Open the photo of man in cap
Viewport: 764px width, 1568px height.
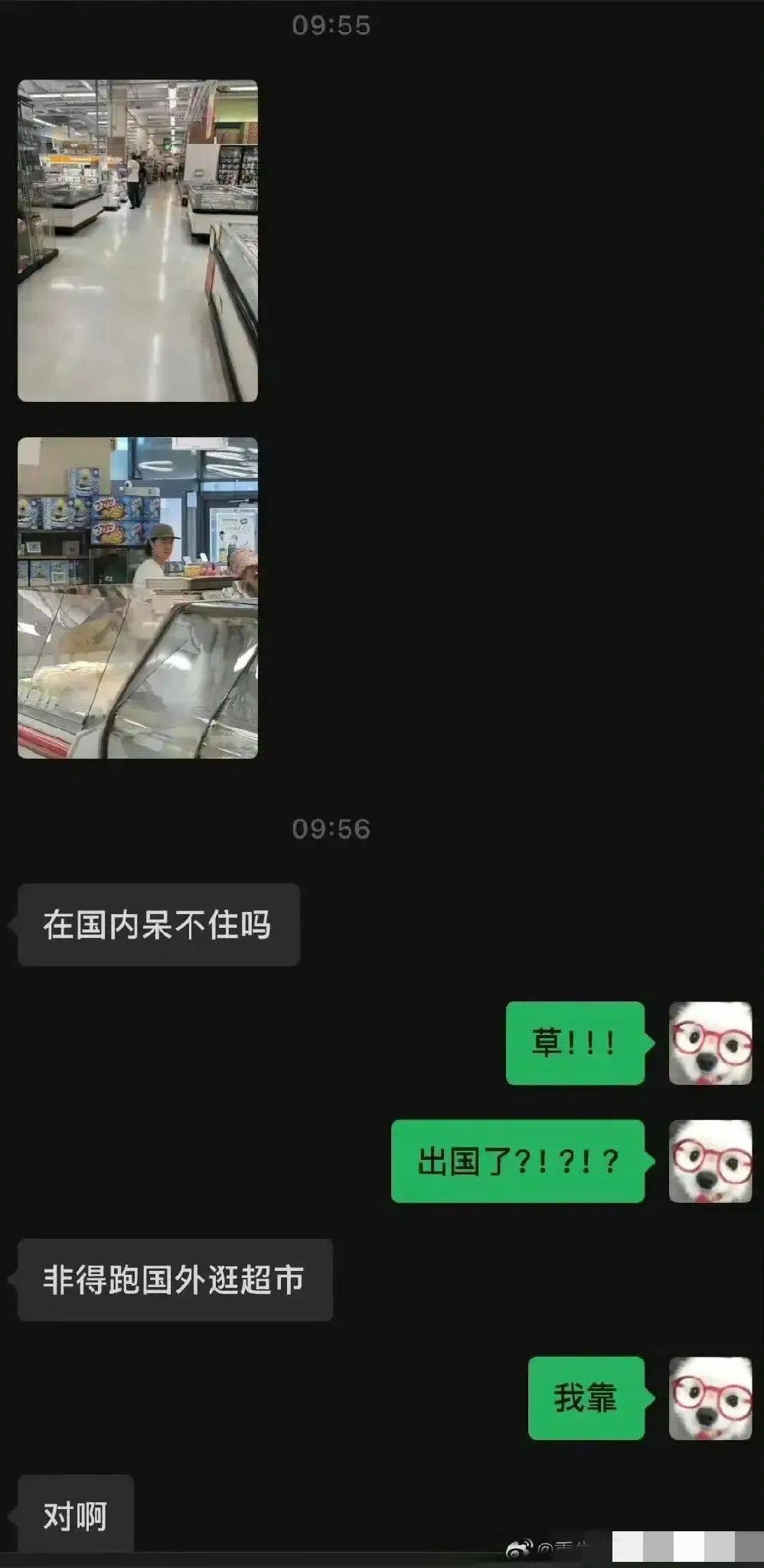138,597
